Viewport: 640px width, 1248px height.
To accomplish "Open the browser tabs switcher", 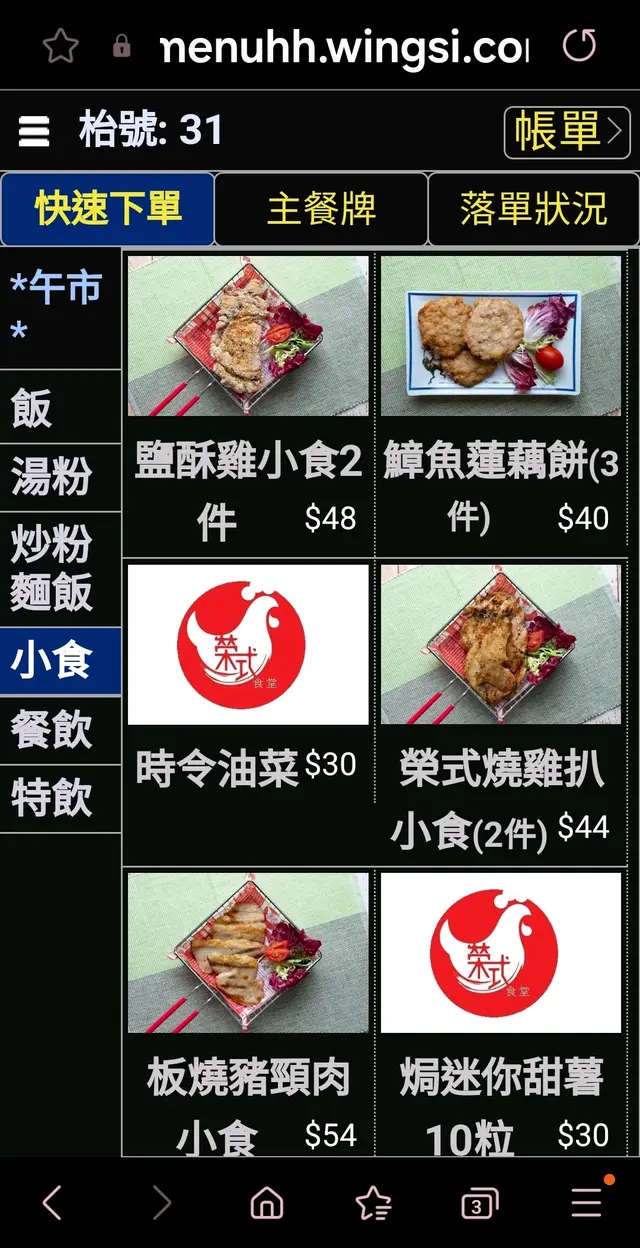I will (477, 1204).
